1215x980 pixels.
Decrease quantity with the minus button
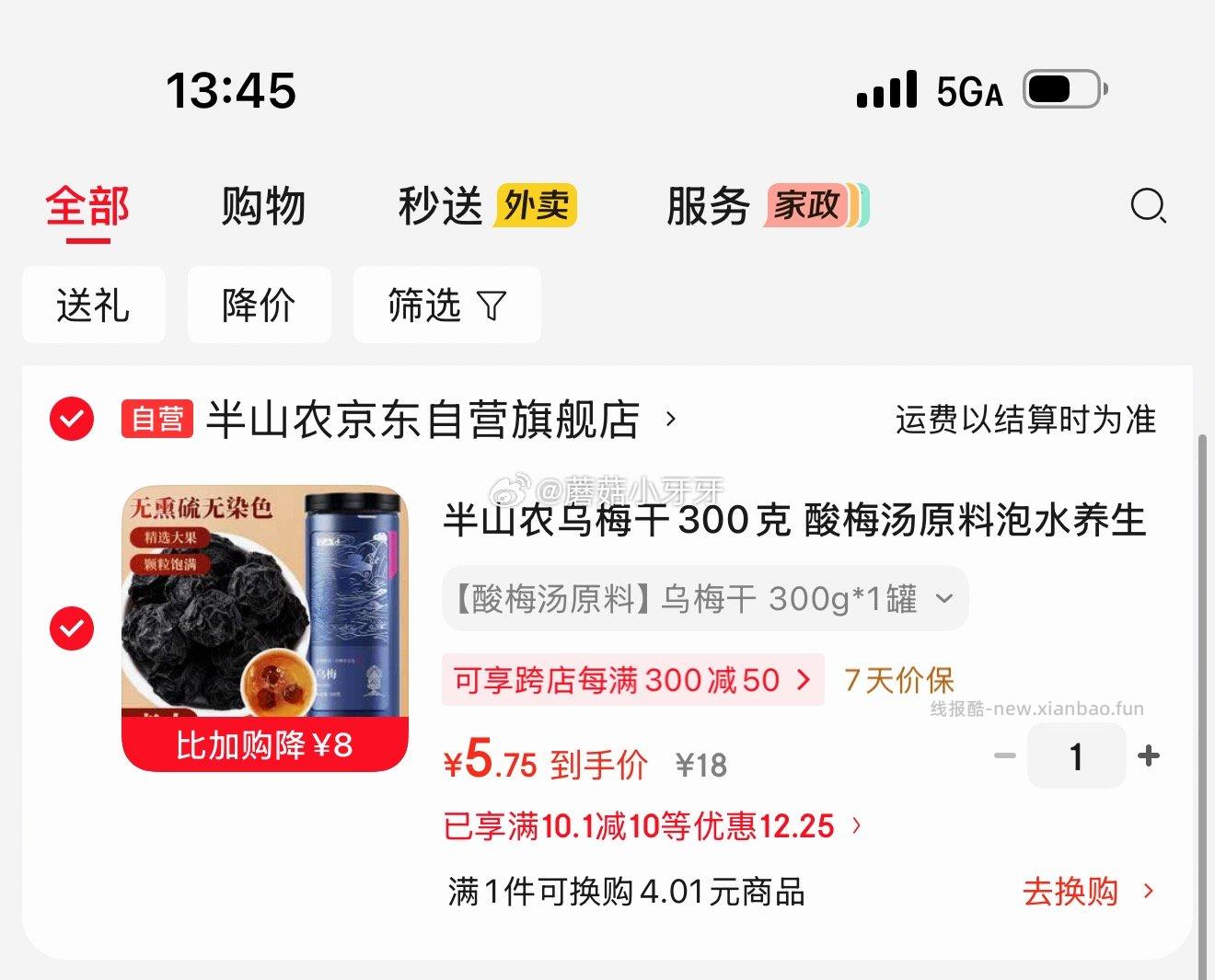click(1005, 755)
